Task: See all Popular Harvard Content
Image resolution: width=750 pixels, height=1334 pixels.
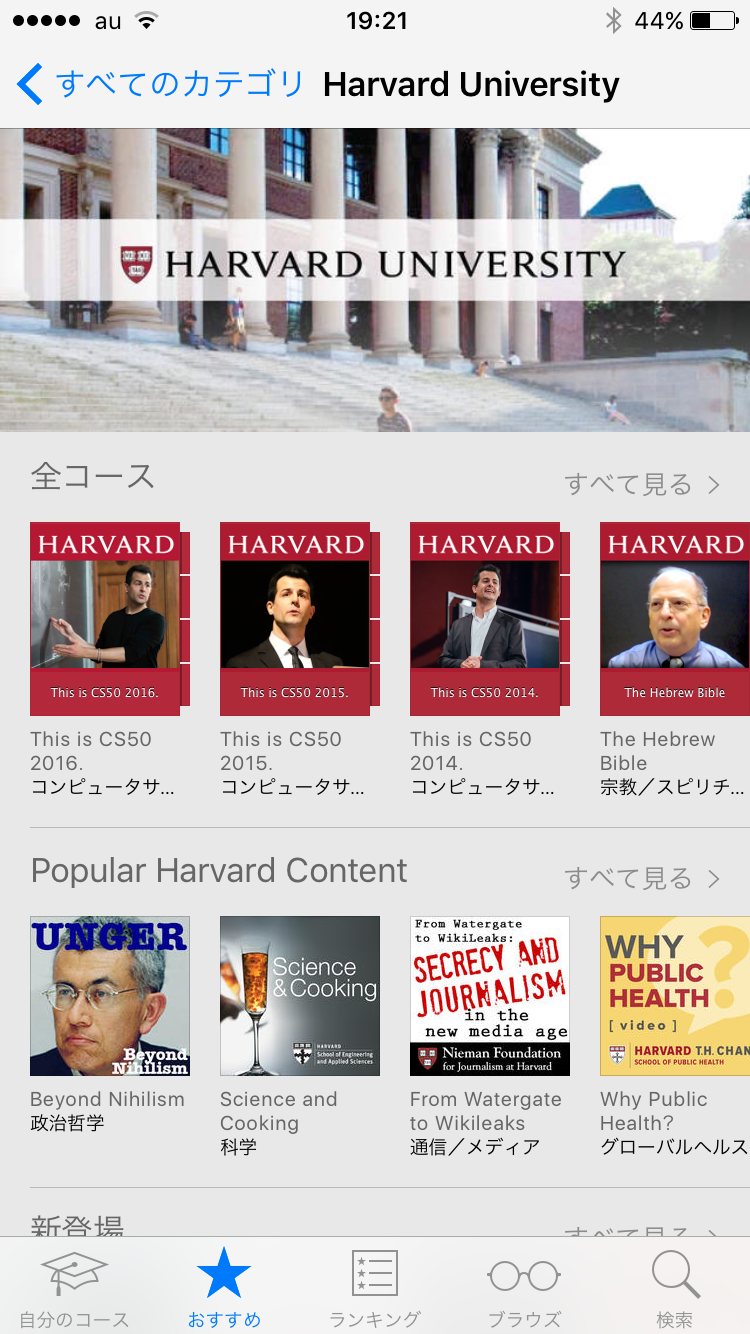Action: tap(641, 879)
